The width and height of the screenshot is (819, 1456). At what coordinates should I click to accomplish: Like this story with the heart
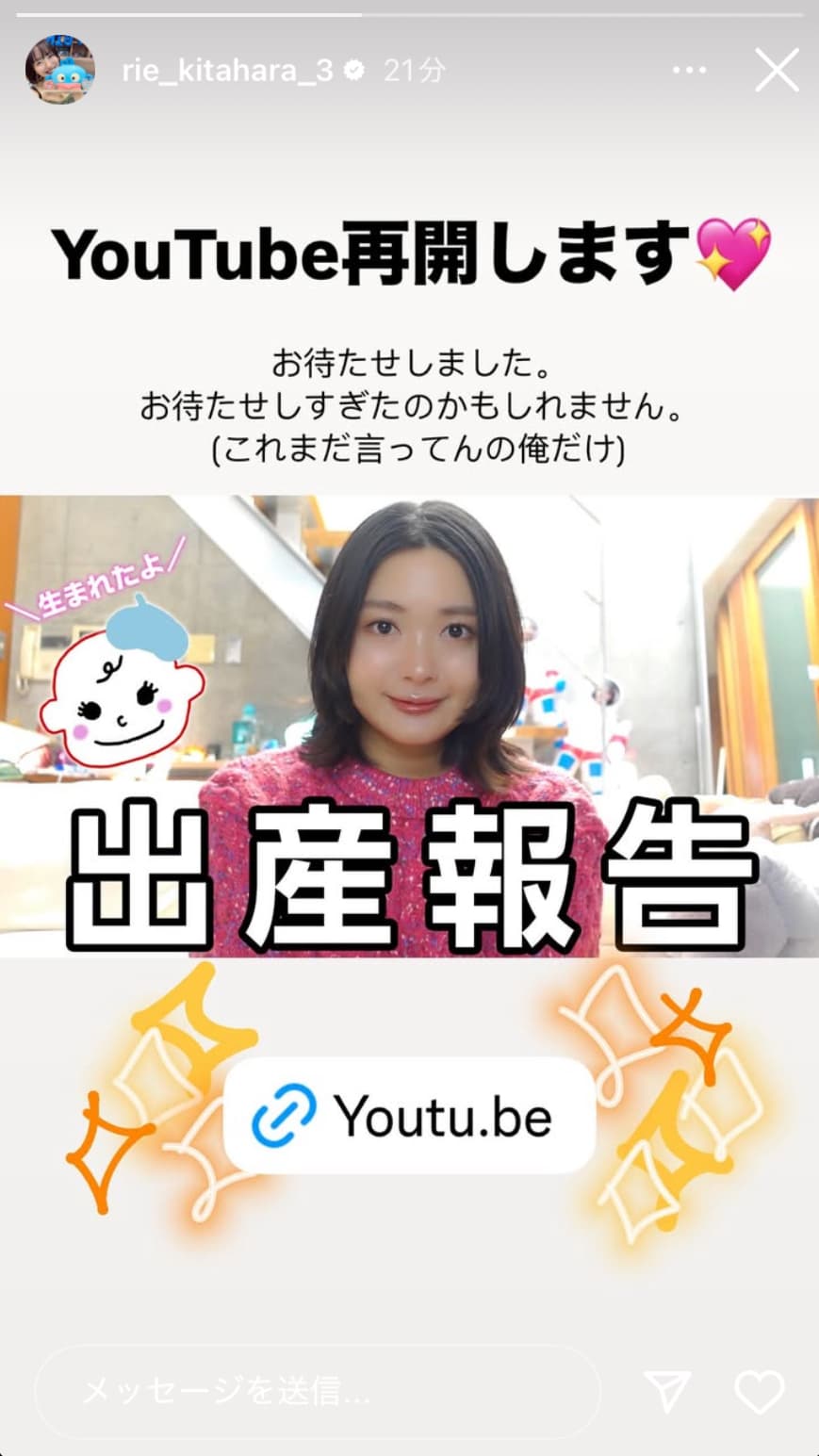click(759, 1391)
